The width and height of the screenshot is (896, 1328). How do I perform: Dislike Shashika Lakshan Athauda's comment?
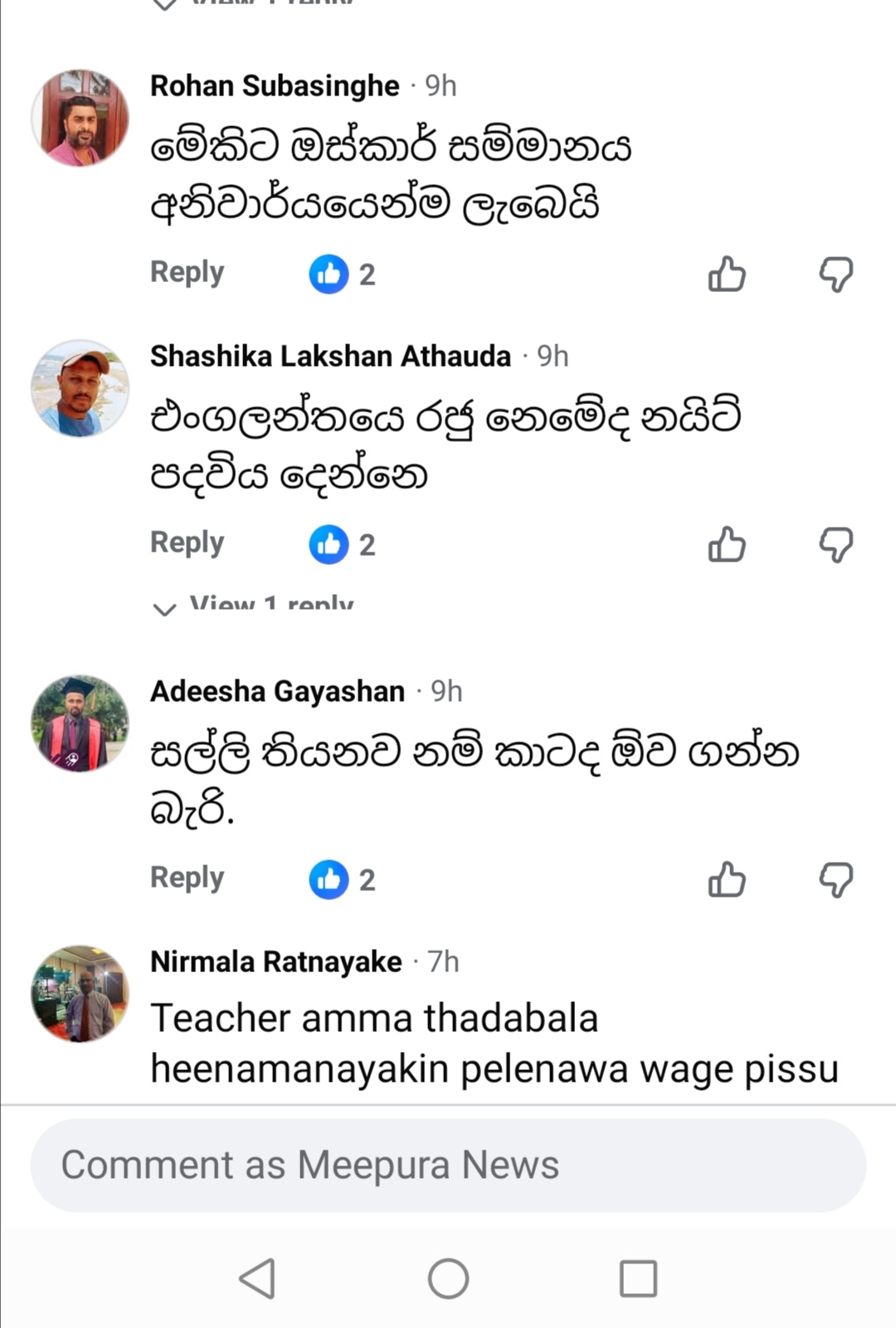(835, 544)
